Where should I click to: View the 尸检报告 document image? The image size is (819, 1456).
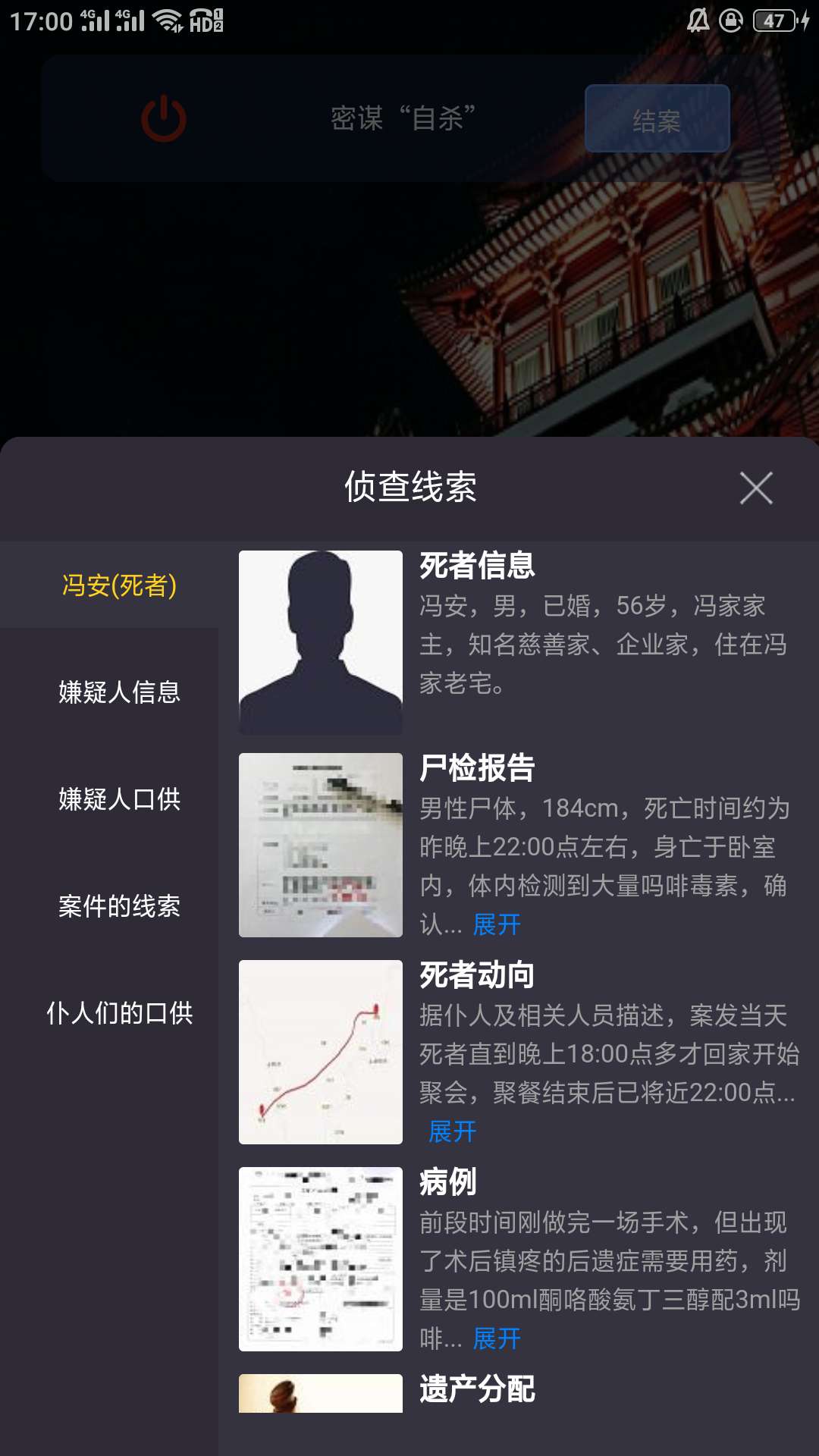tap(320, 845)
